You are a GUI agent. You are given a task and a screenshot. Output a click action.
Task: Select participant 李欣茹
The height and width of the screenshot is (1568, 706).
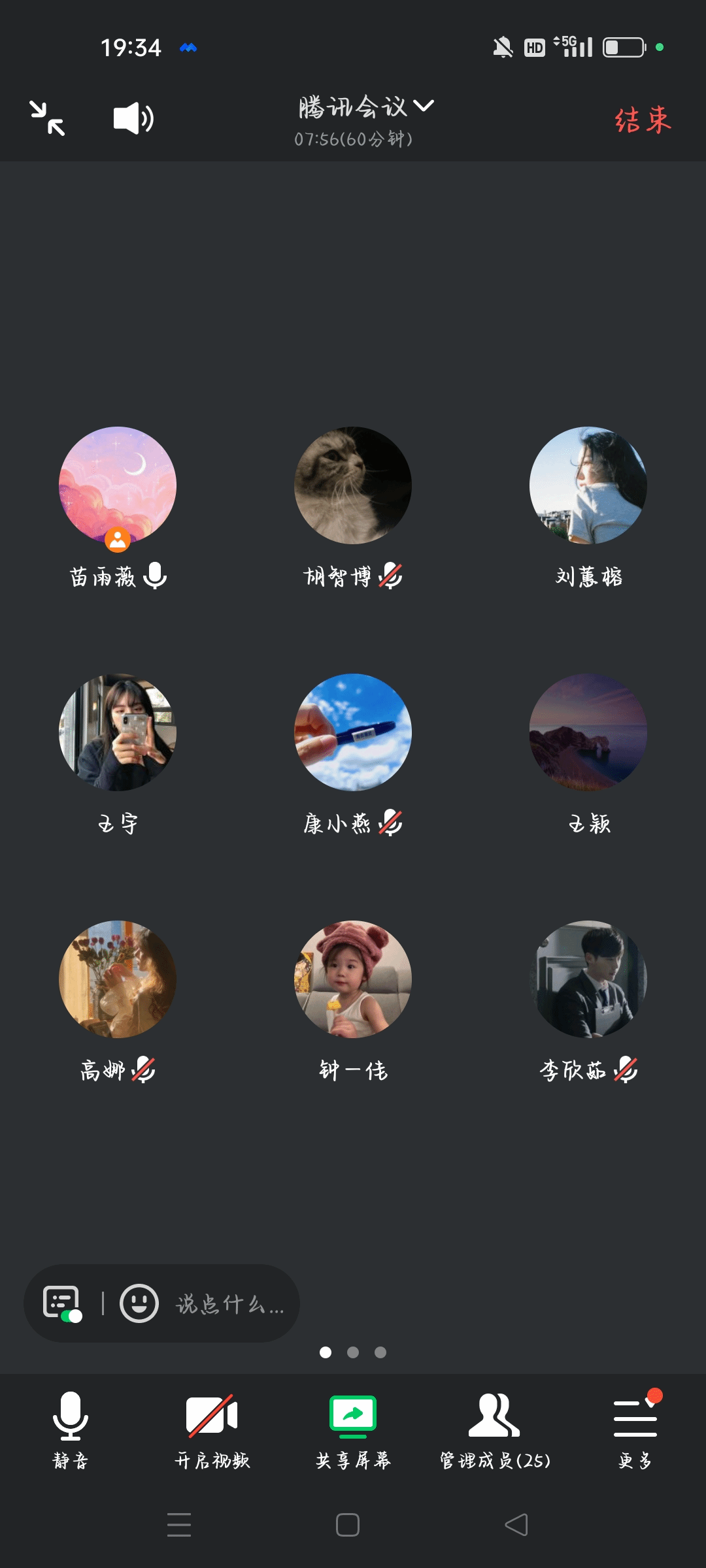pos(588,979)
